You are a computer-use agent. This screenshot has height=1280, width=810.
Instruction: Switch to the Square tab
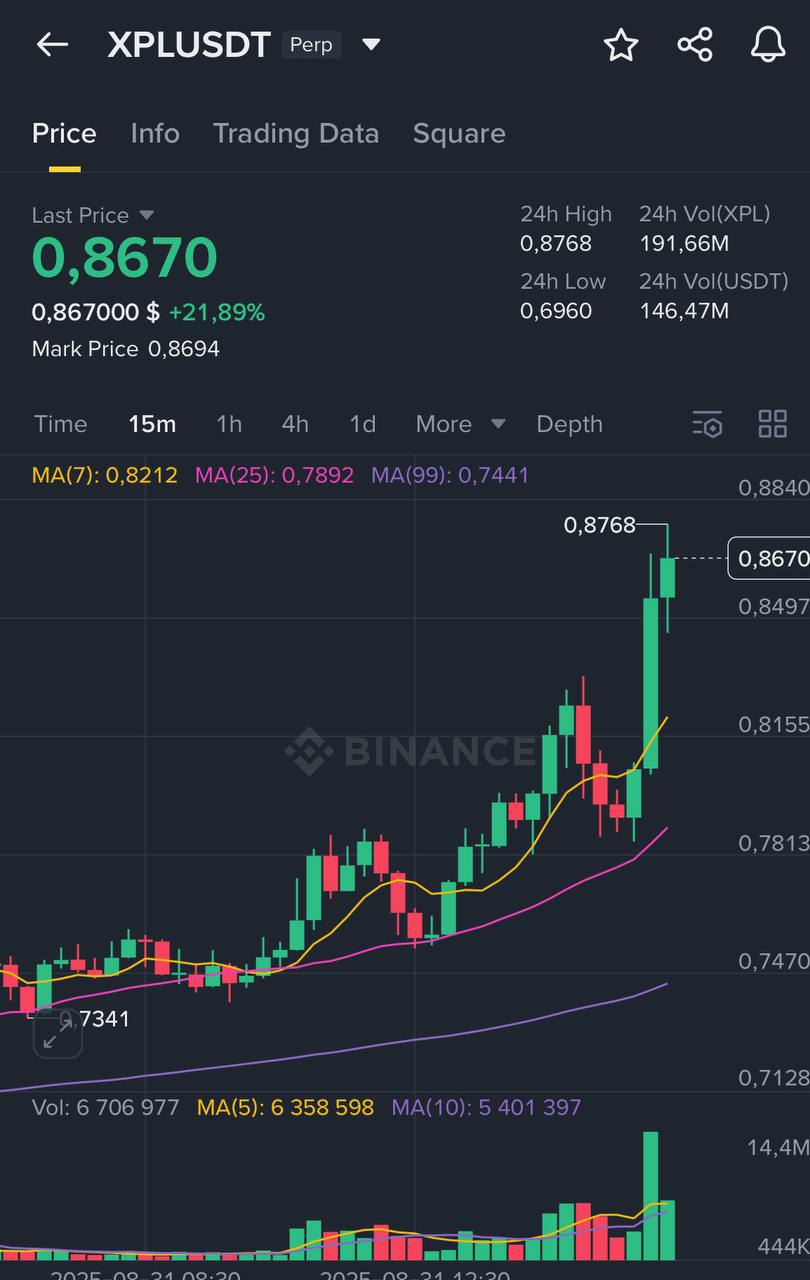[459, 134]
